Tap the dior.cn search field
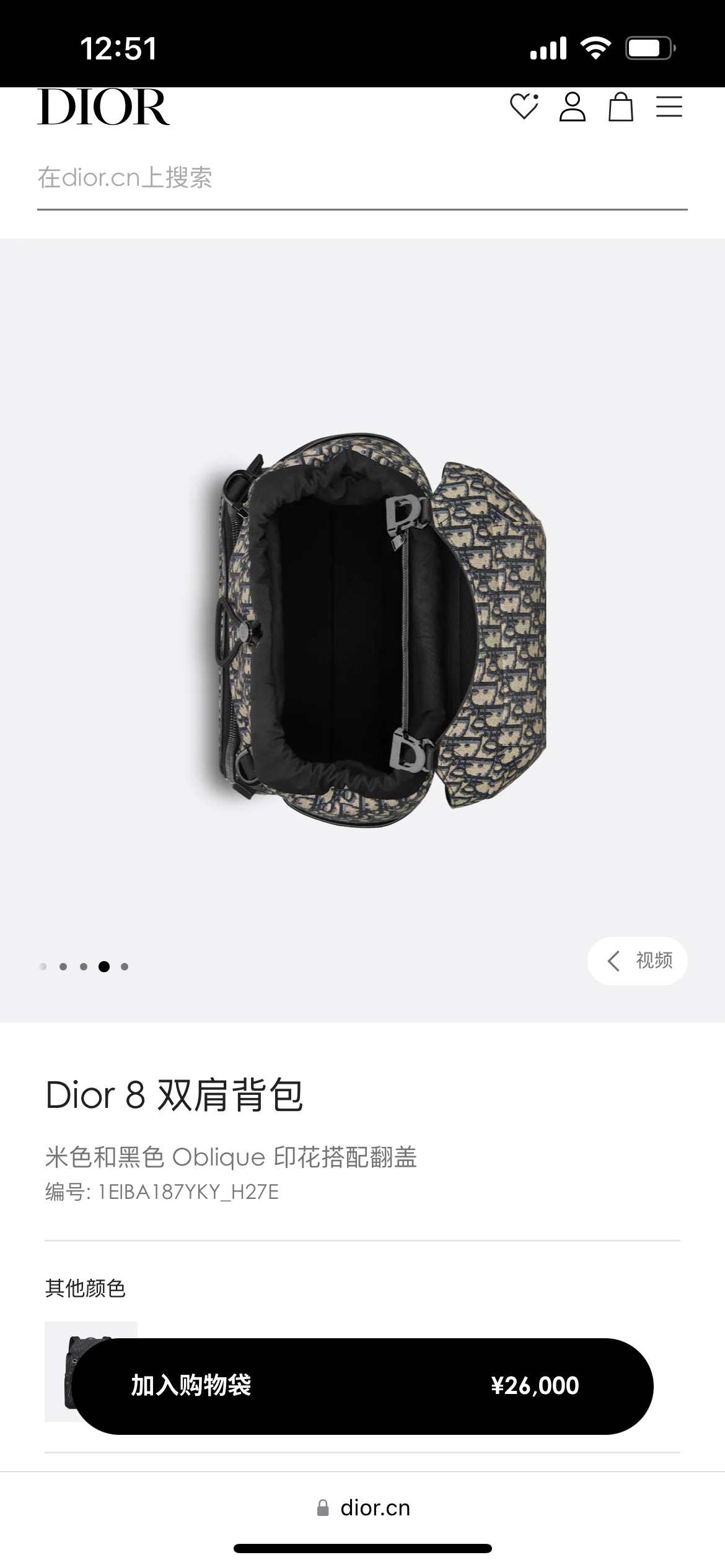725x1568 pixels. tap(362, 178)
